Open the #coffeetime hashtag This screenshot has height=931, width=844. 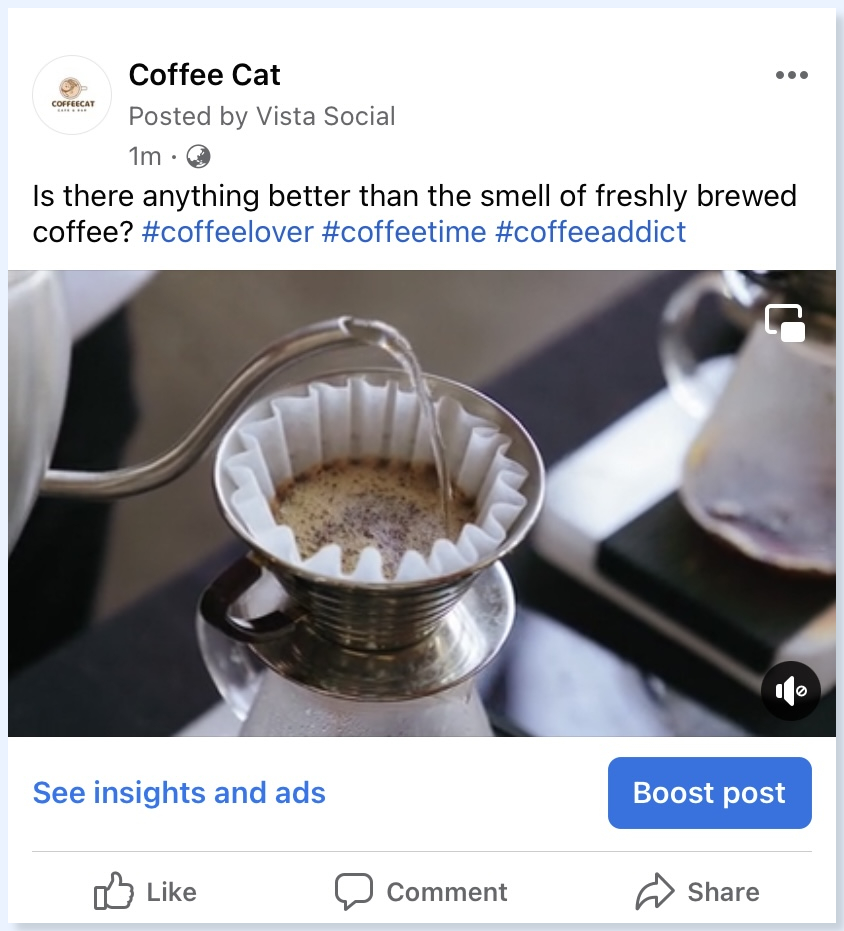click(404, 232)
